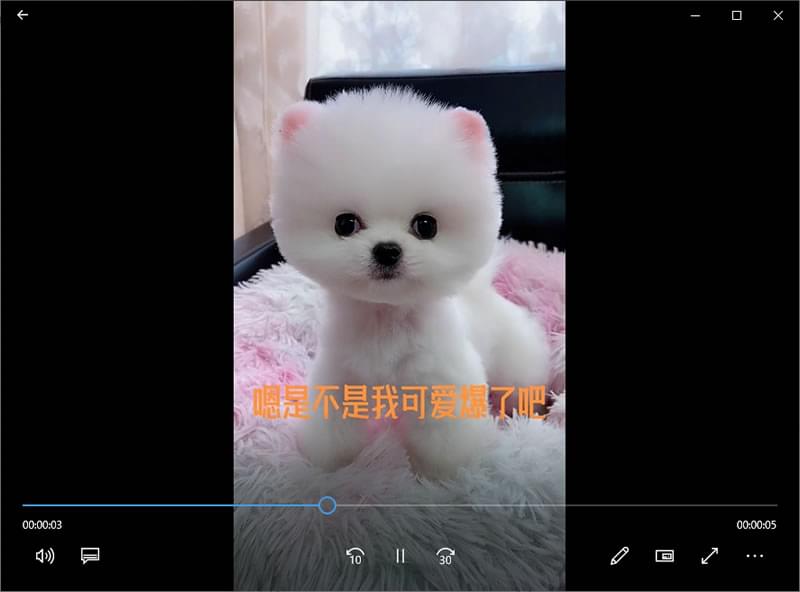Tap the seek bar position handle
Image resolution: width=800 pixels, height=592 pixels.
tap(327, 505)
